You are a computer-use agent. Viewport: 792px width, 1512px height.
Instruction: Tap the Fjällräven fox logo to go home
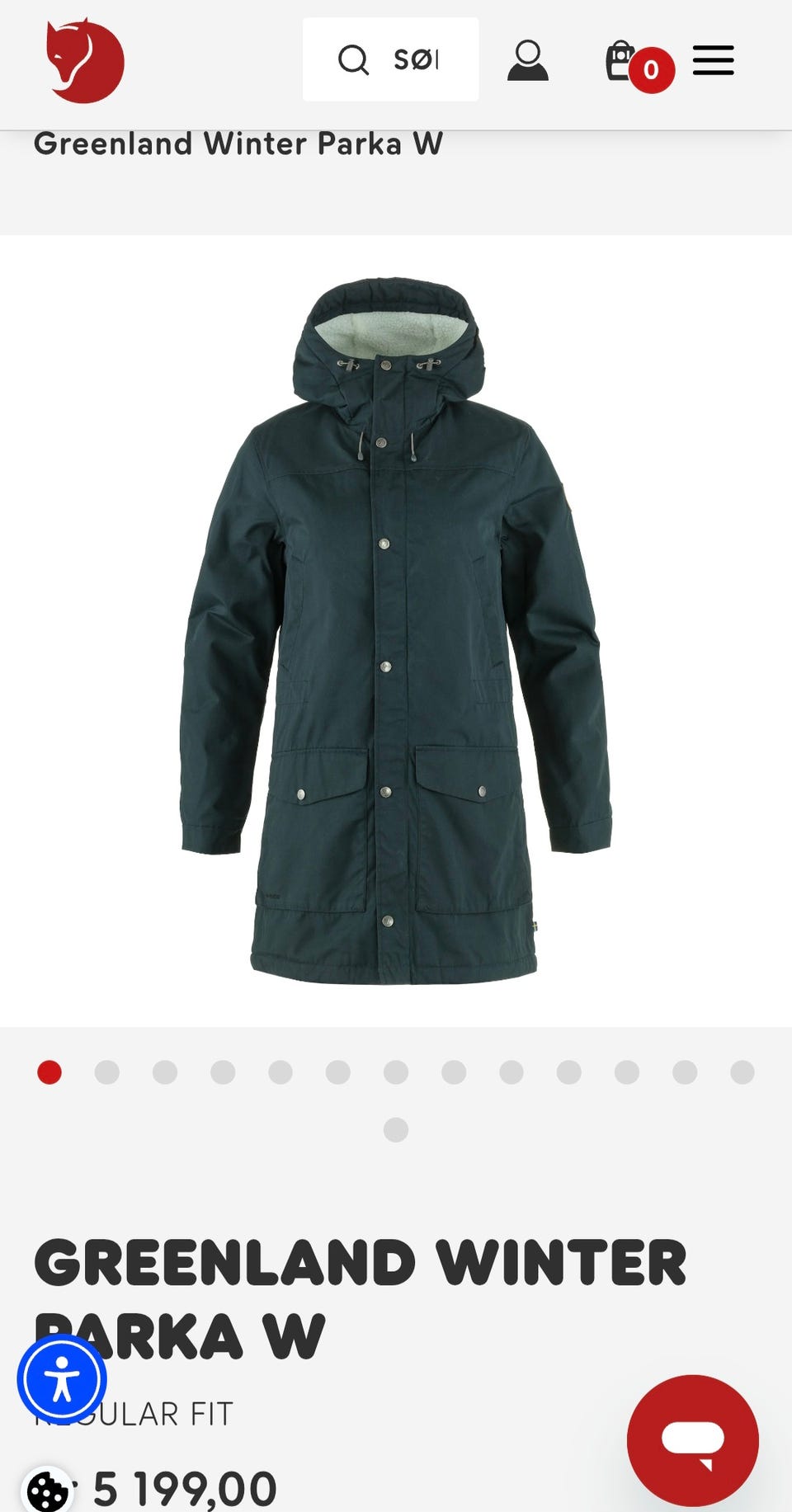click(84, 61)
